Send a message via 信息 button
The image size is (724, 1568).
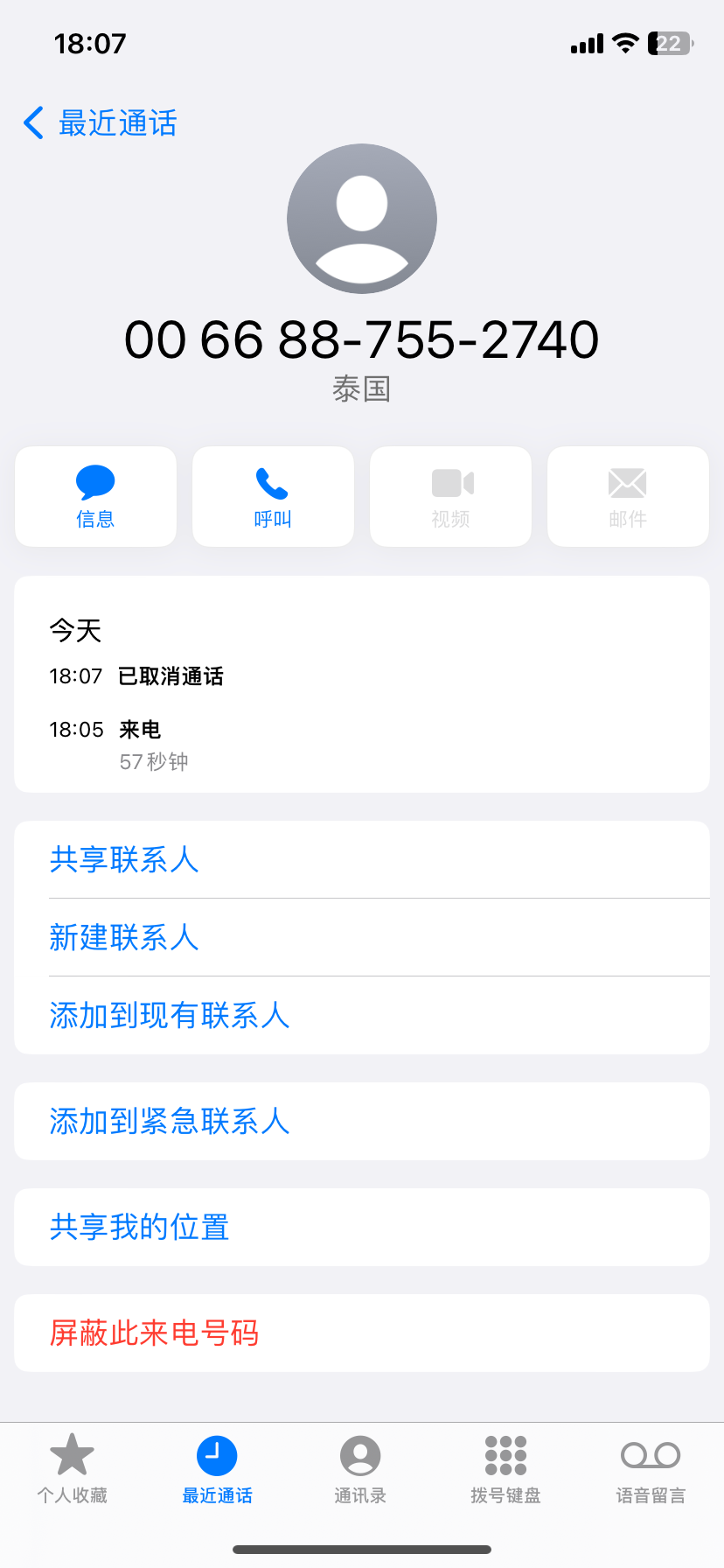(x=95, y=496)
